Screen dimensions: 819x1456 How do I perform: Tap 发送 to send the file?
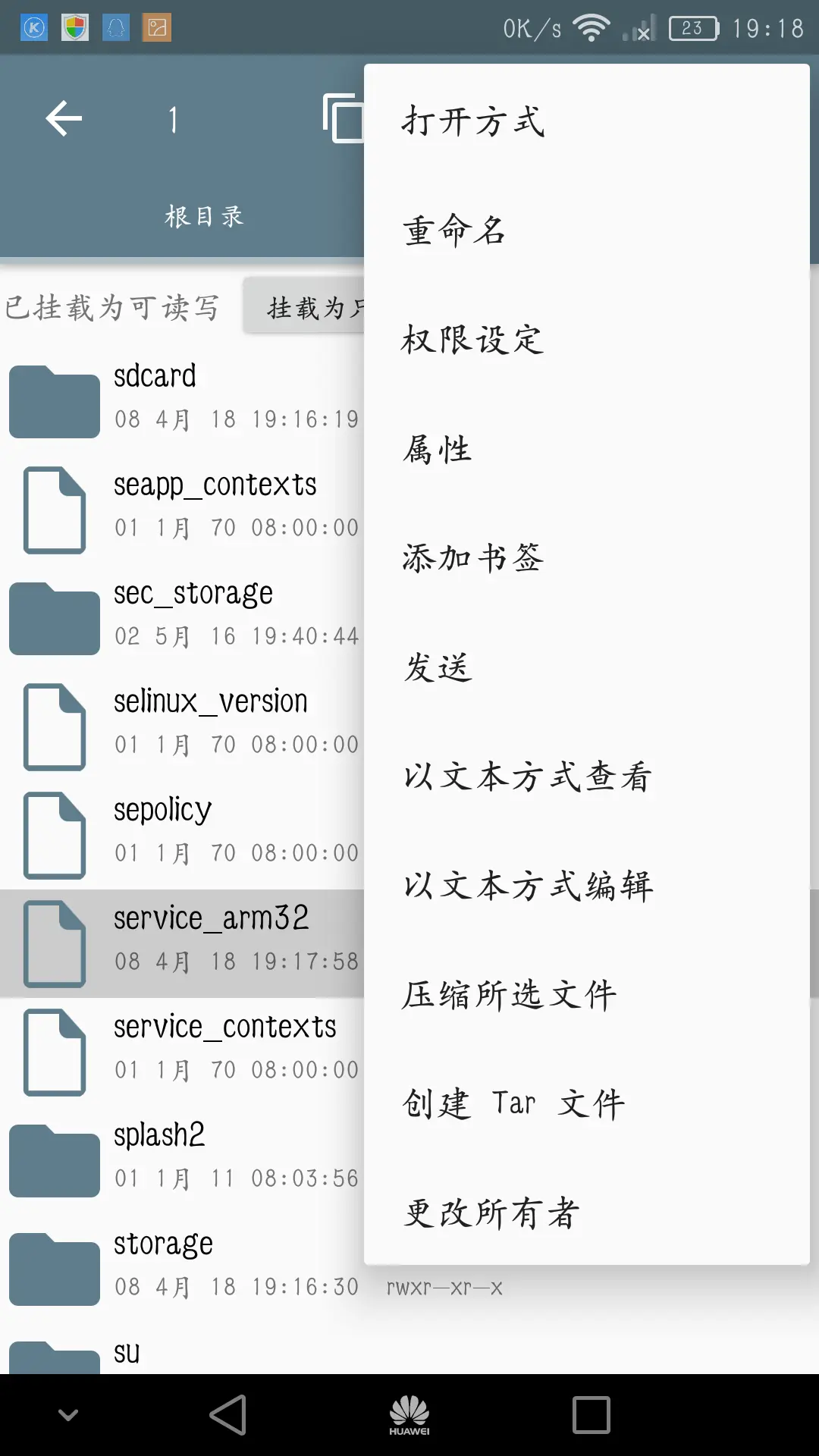click(586, 667)
